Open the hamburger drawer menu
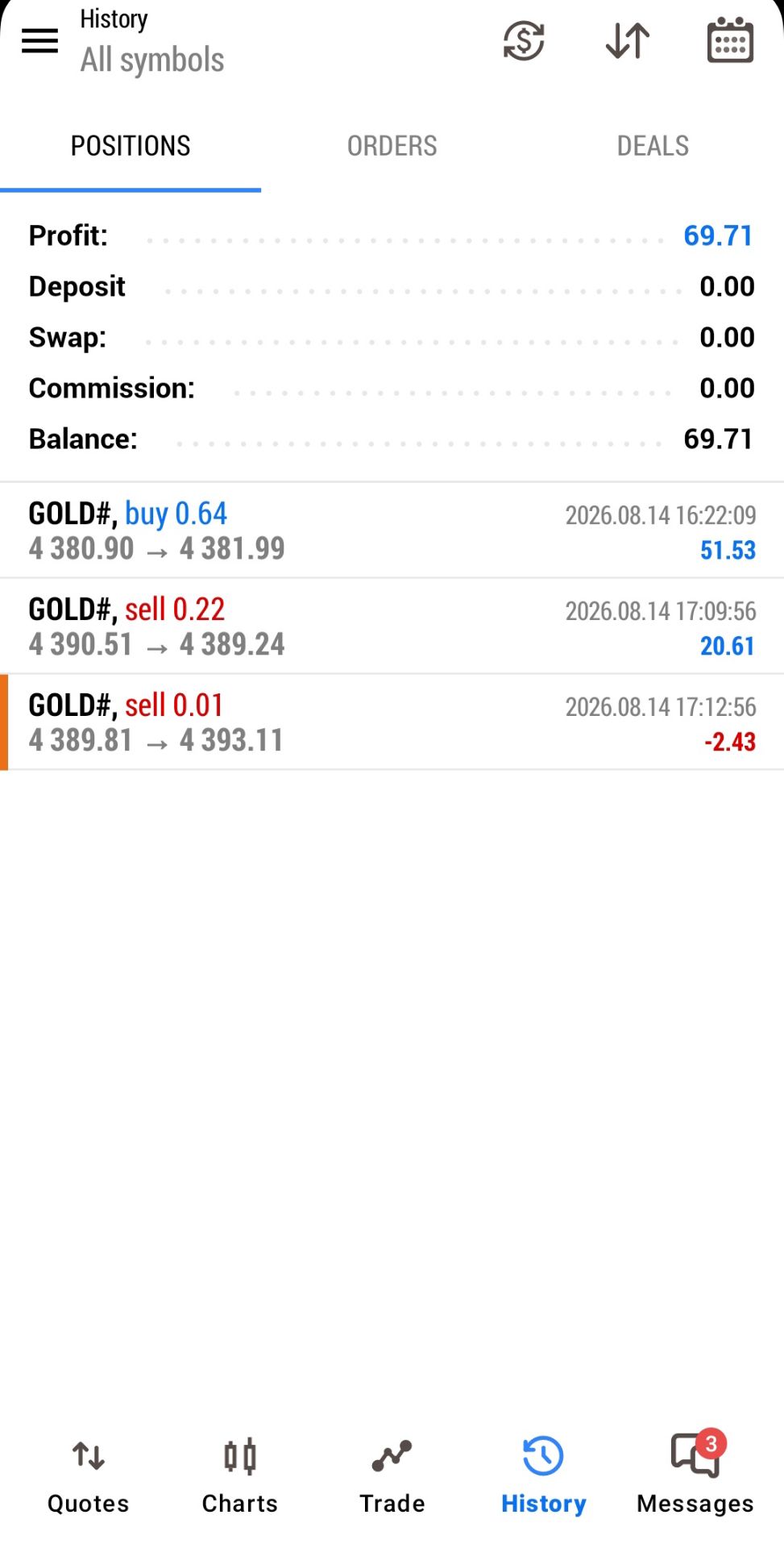This screenshot has height=1548, width=784. point(39,40)
